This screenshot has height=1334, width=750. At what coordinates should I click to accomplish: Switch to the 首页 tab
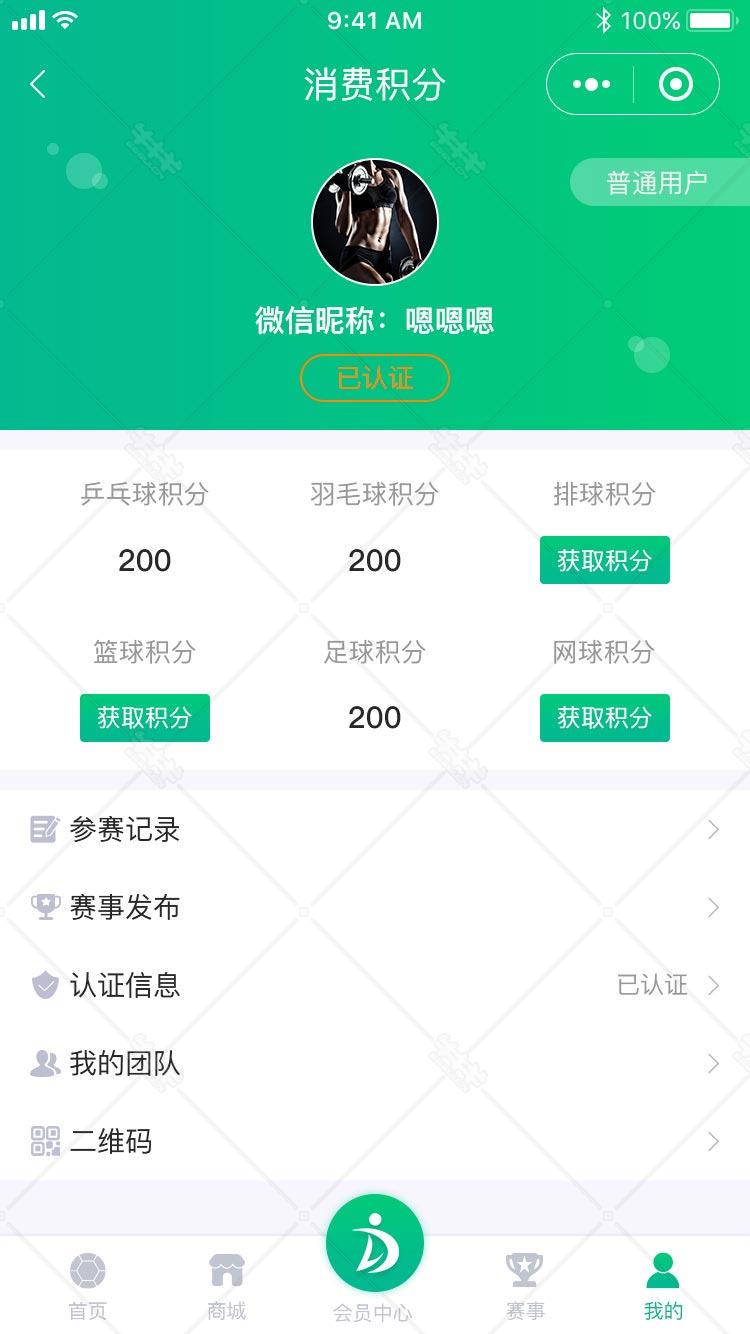[x=88, y=1286]
